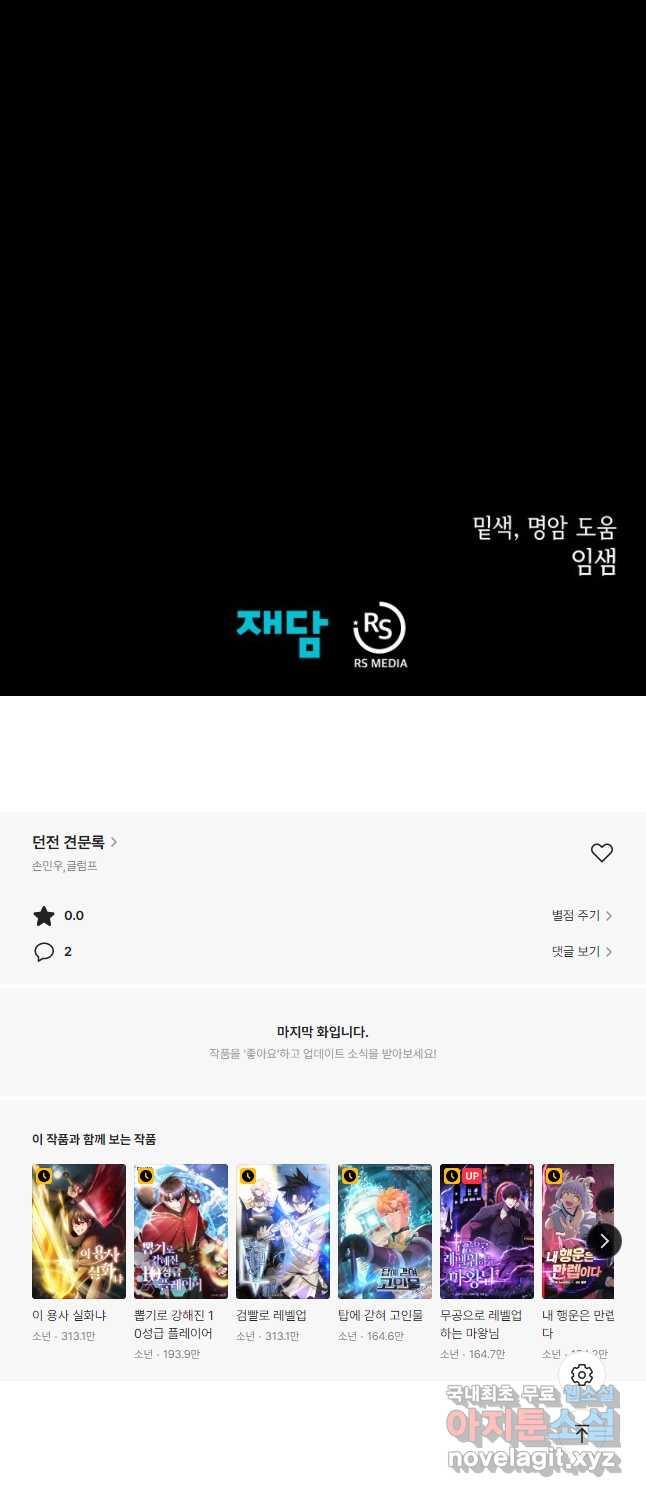Image resolution: width=646 pixels, height=1497 pixels.
Task: Like this series with the heart icon
Action: pos(601,853)
